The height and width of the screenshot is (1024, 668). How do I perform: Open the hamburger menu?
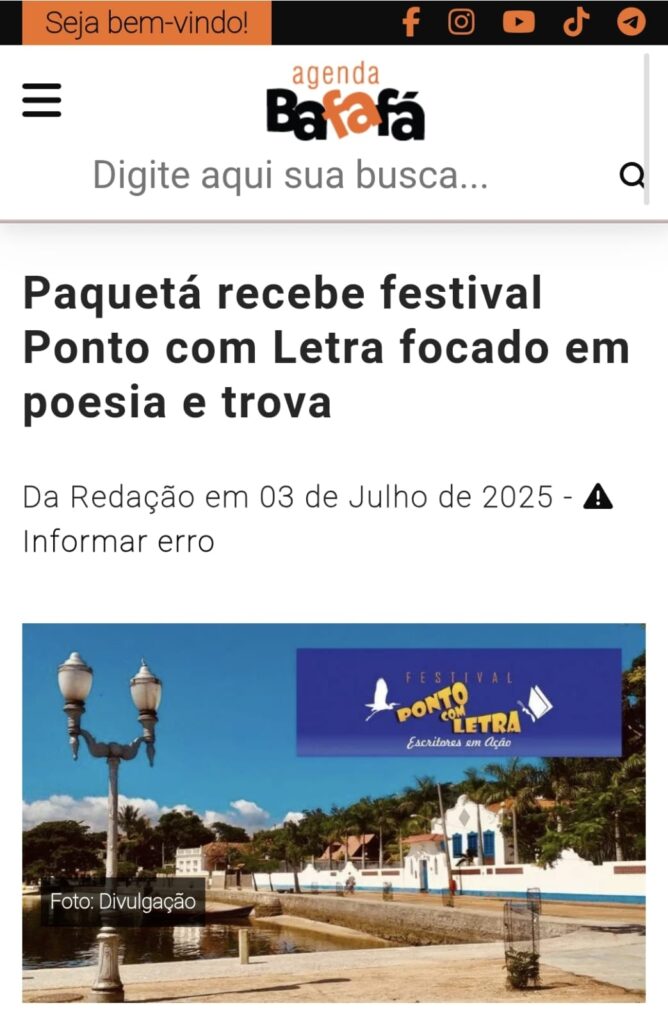click(42, 100)
